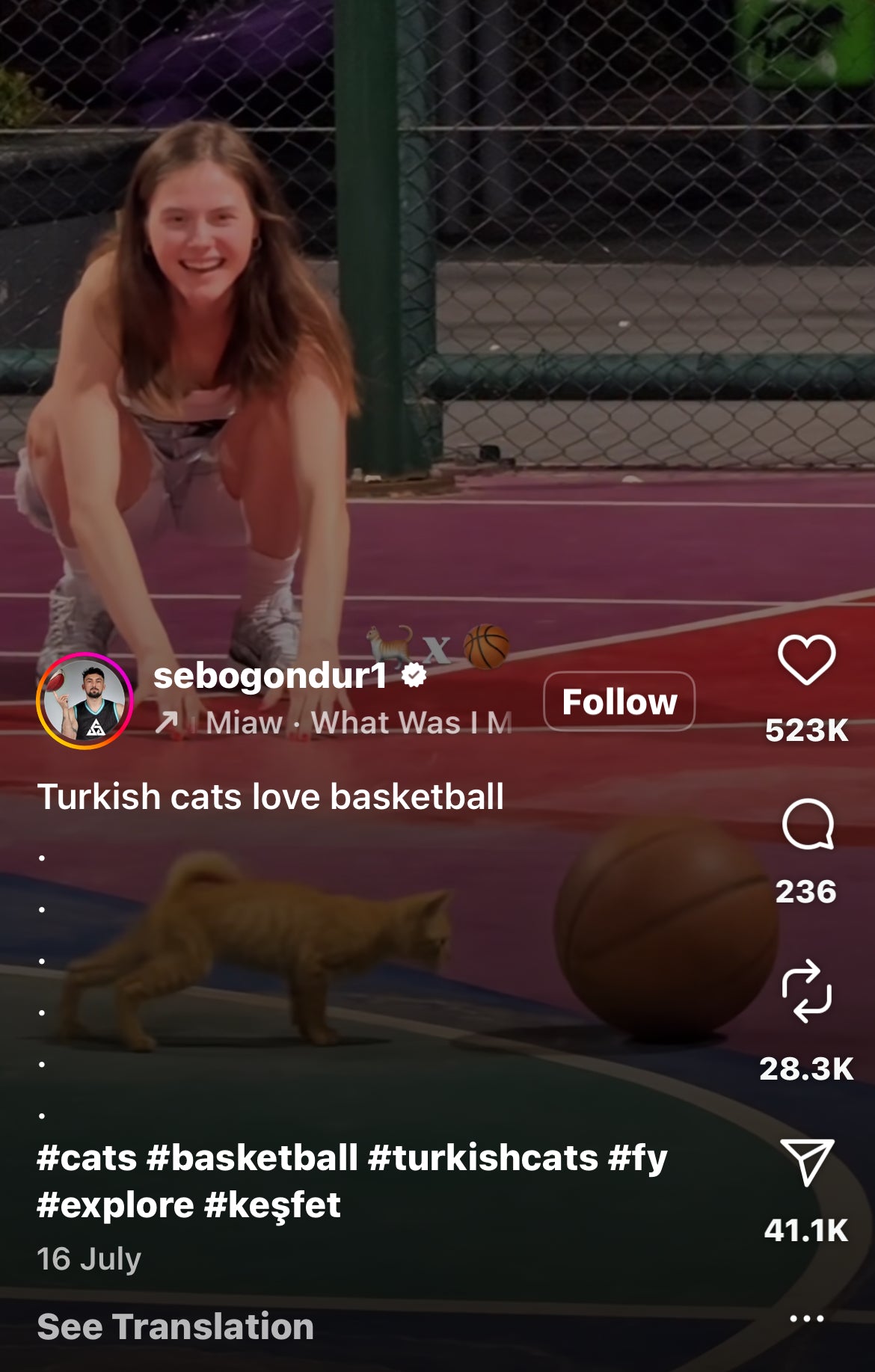Open the three-dot more options menu
This screenshot has width=875, height=1372.
806,1319
